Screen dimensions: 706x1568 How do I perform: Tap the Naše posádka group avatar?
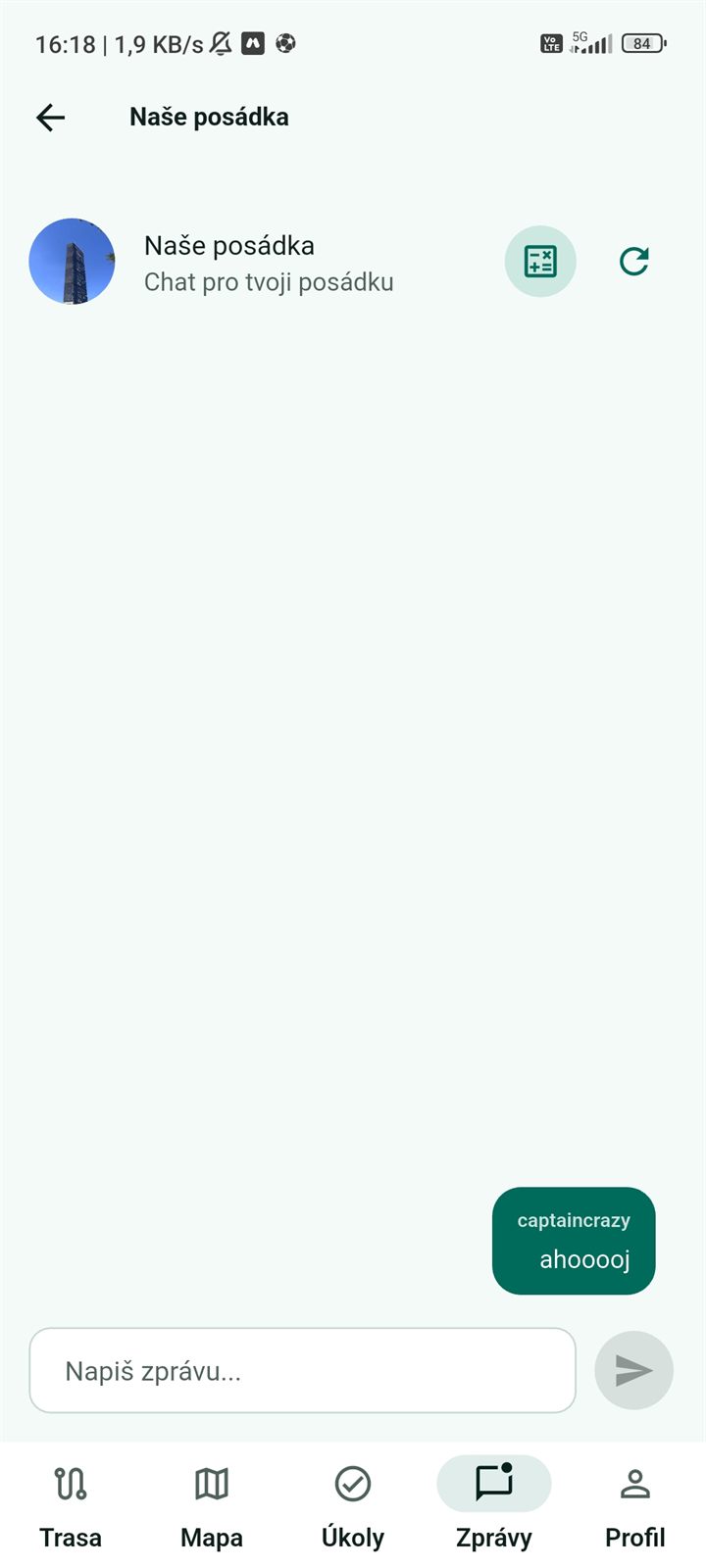coord(72,262)
